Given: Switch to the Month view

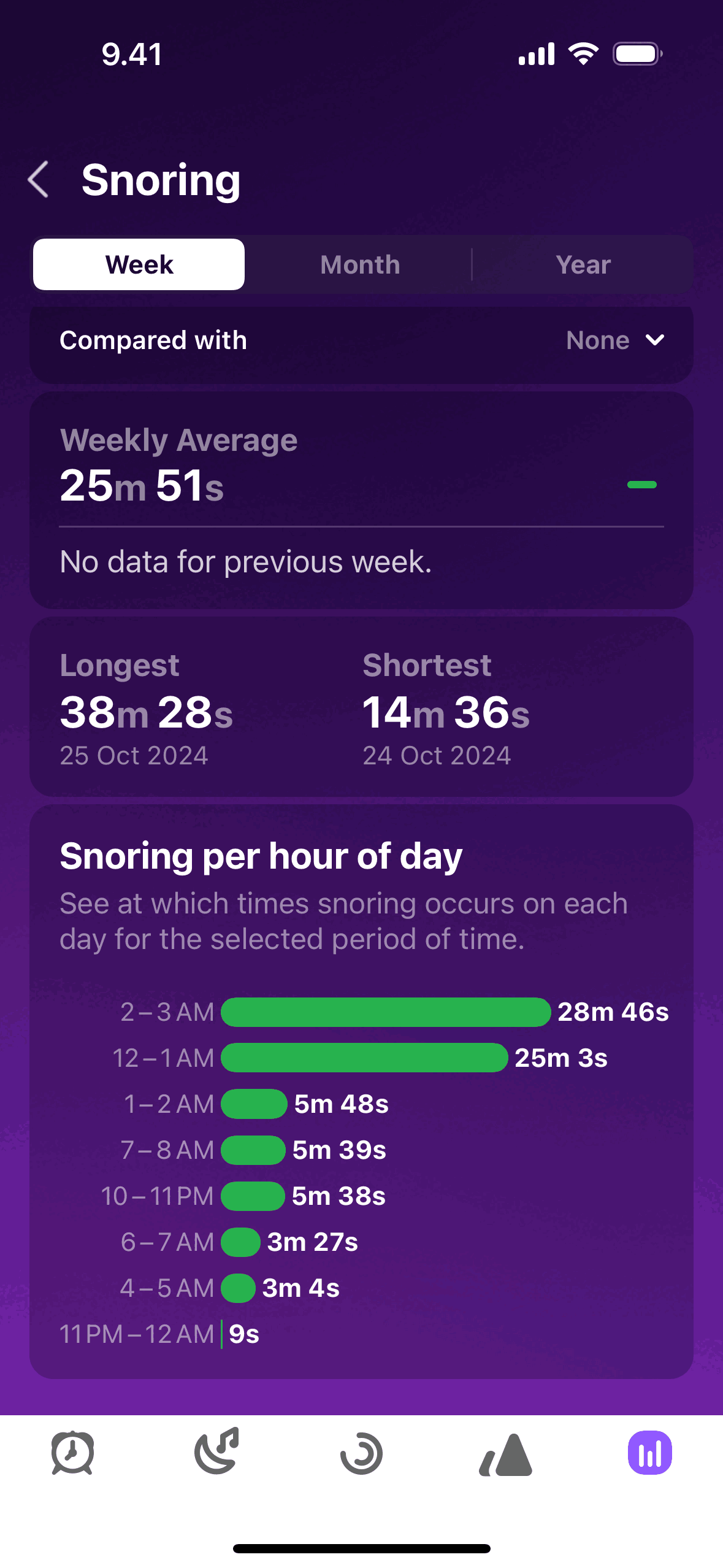Looking at the screenshot, I should 360,264.
